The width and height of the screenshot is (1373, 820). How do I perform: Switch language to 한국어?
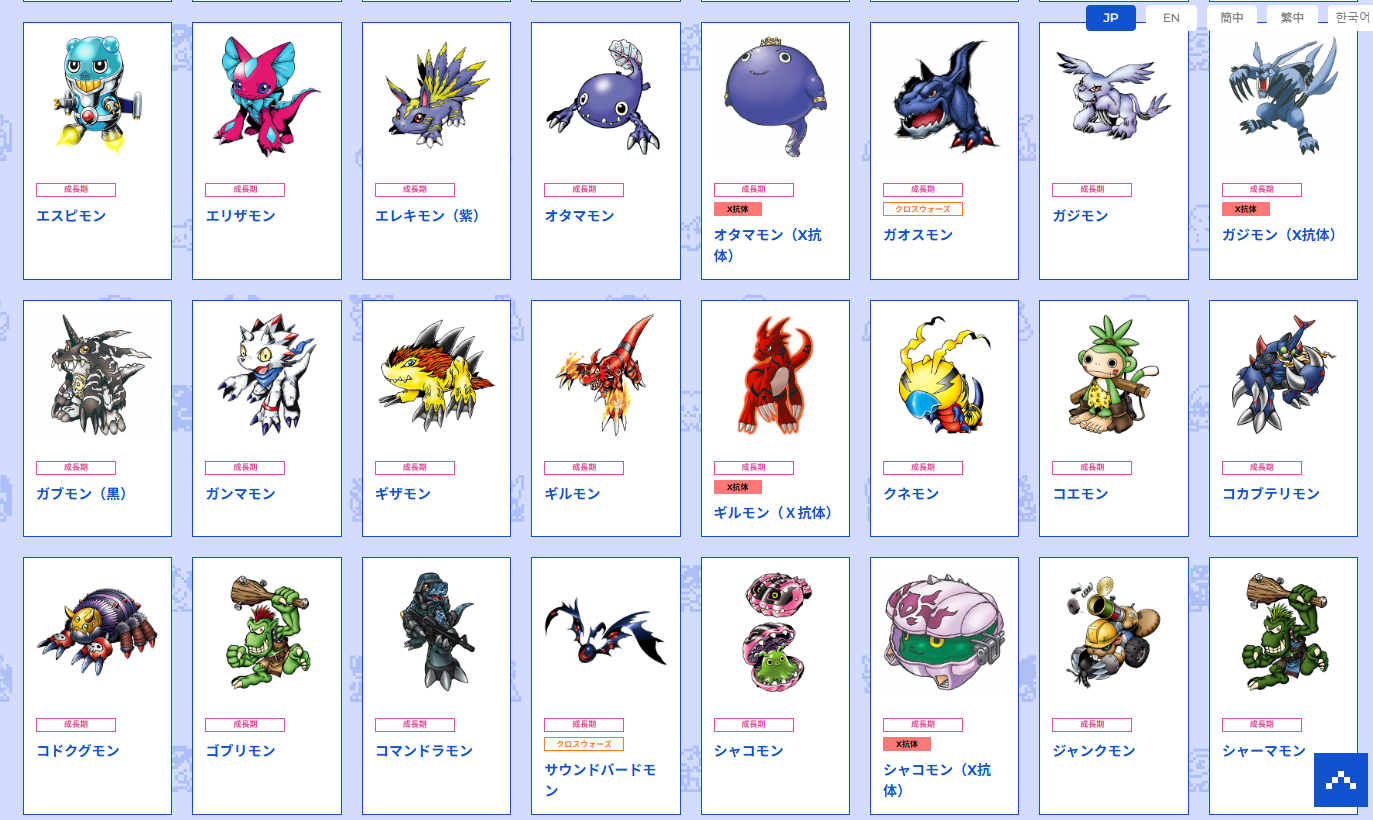1351,18
